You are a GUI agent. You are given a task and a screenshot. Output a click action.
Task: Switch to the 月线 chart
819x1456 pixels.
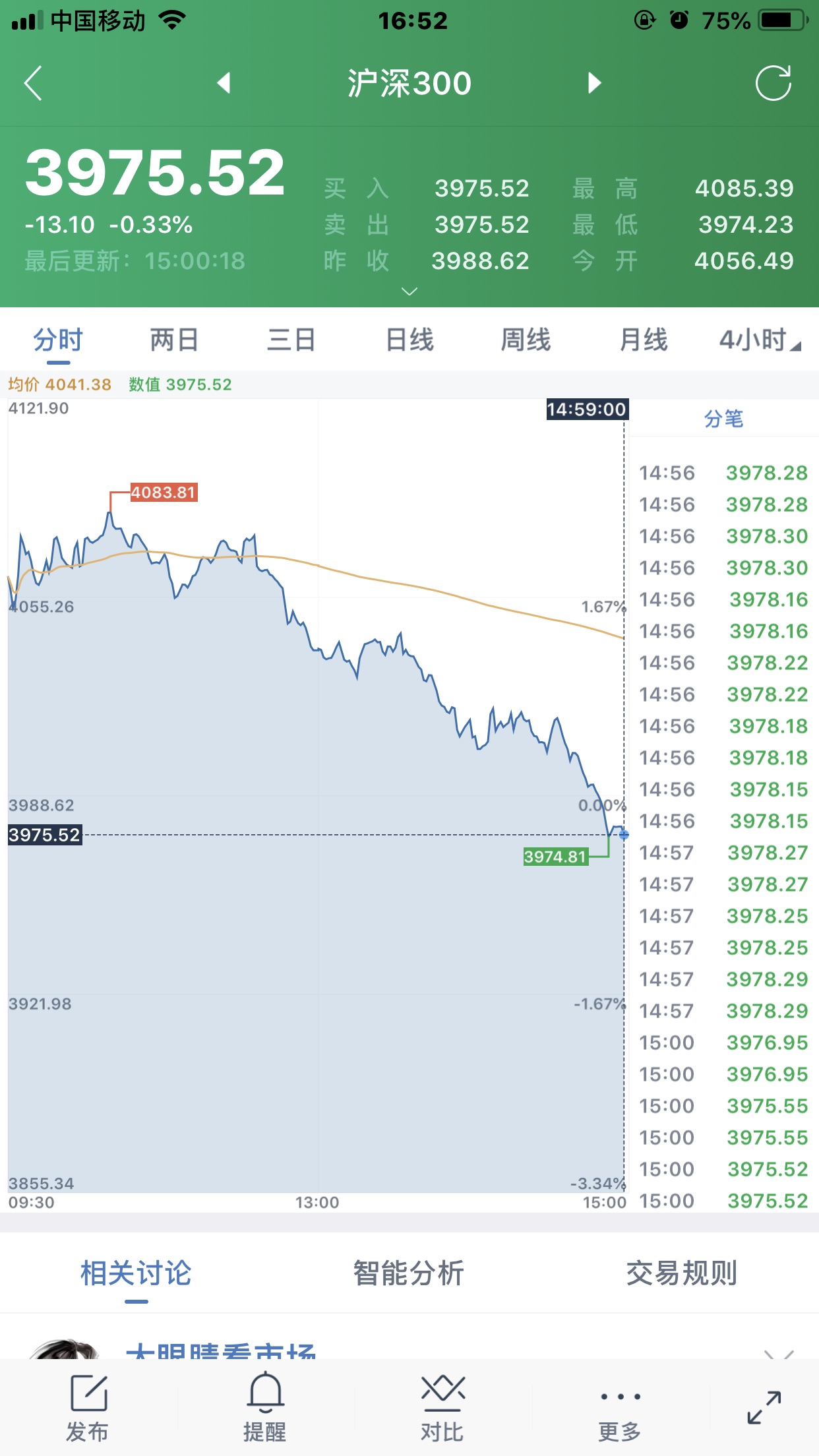(644, 340)
